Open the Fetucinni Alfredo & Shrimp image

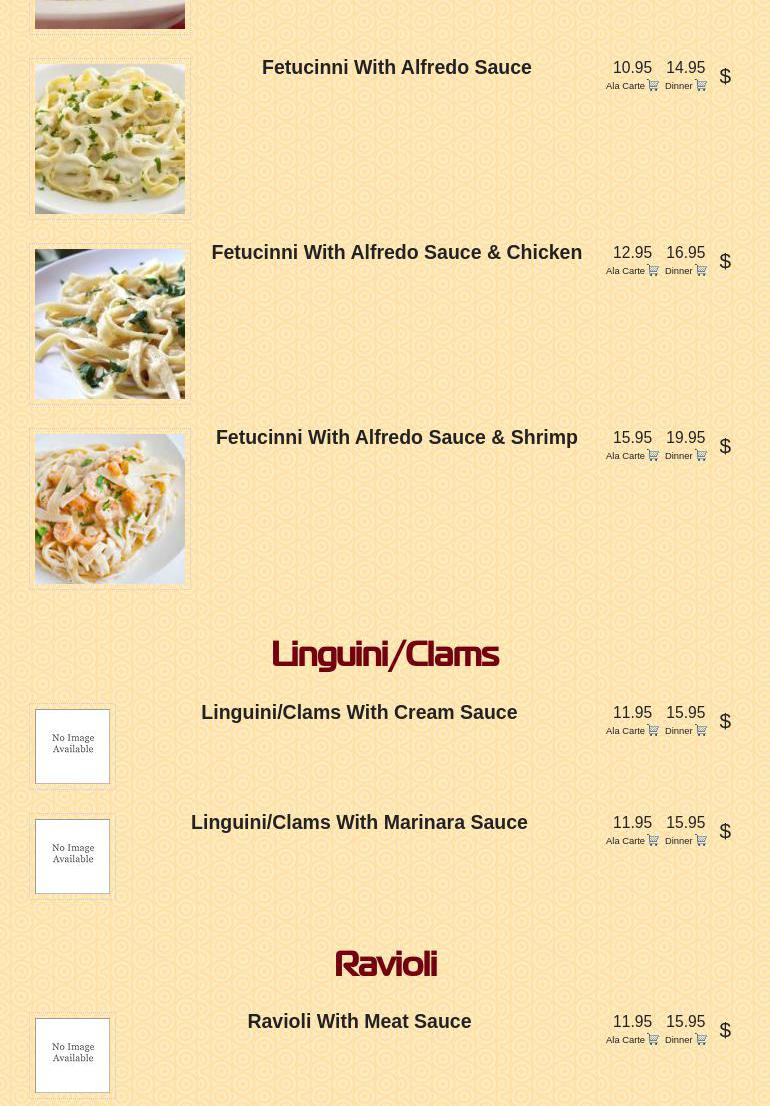coord(110,509)
